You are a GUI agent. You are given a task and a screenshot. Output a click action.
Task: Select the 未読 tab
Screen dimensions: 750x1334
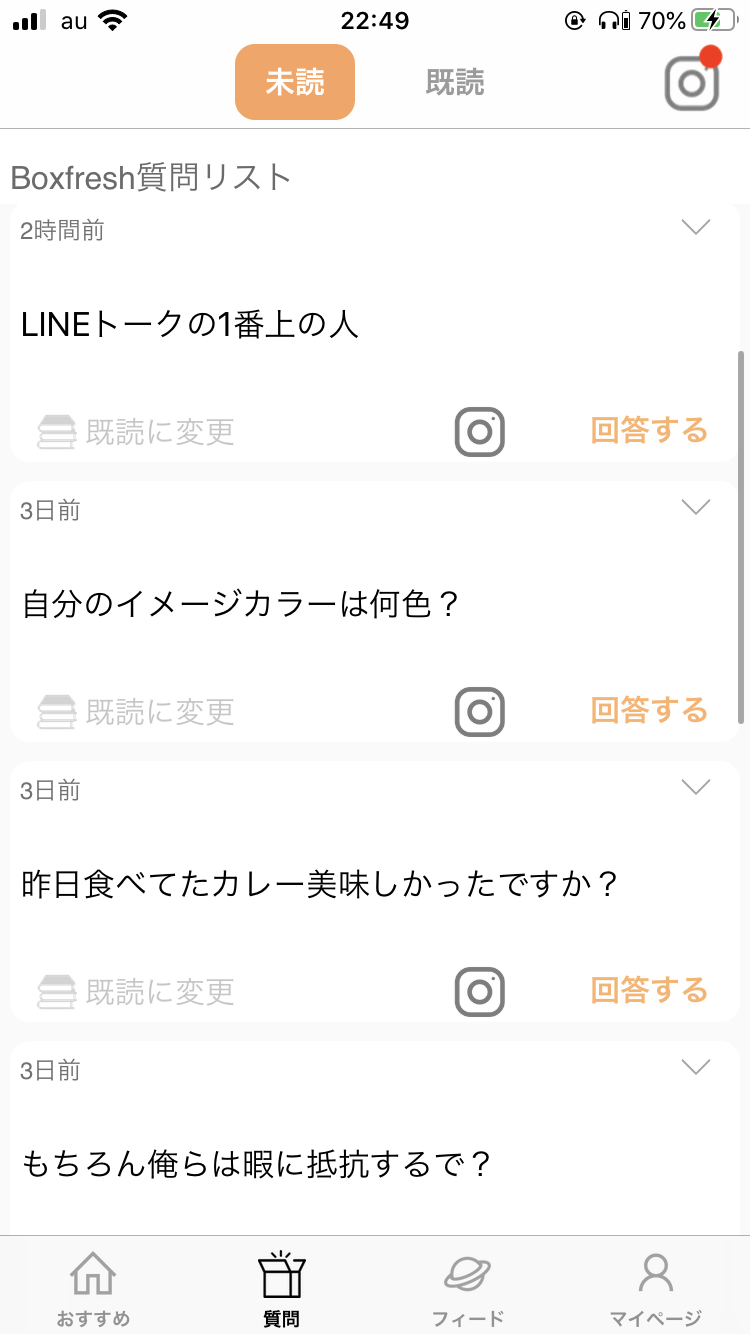(x=295, y=82)
